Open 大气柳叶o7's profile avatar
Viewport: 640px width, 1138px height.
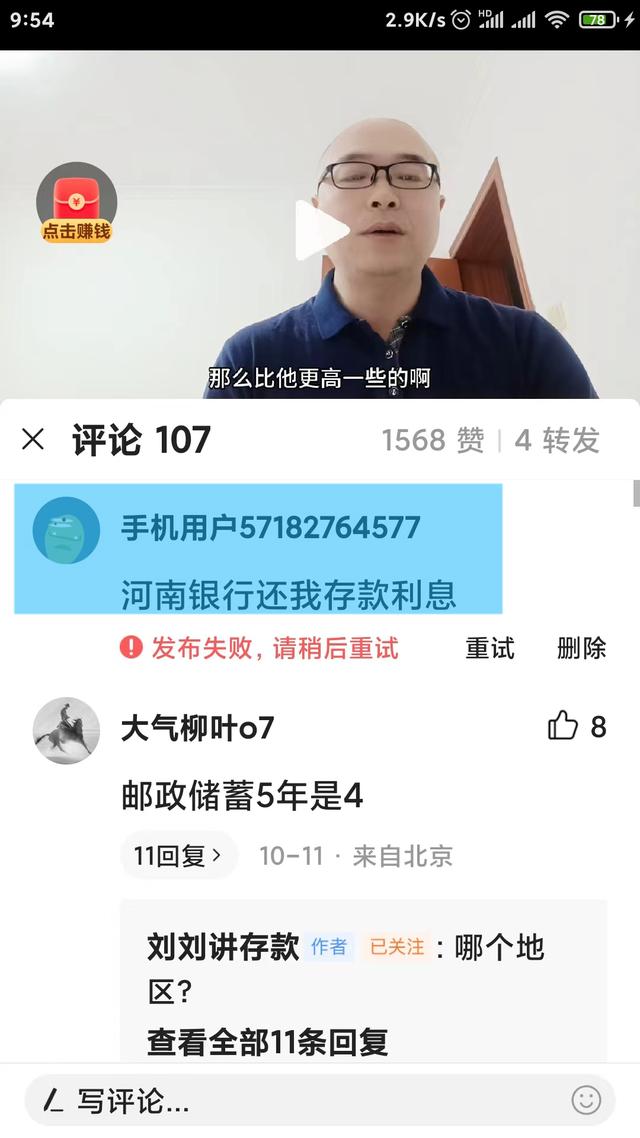pyautogui.click(x=66, y=731)
